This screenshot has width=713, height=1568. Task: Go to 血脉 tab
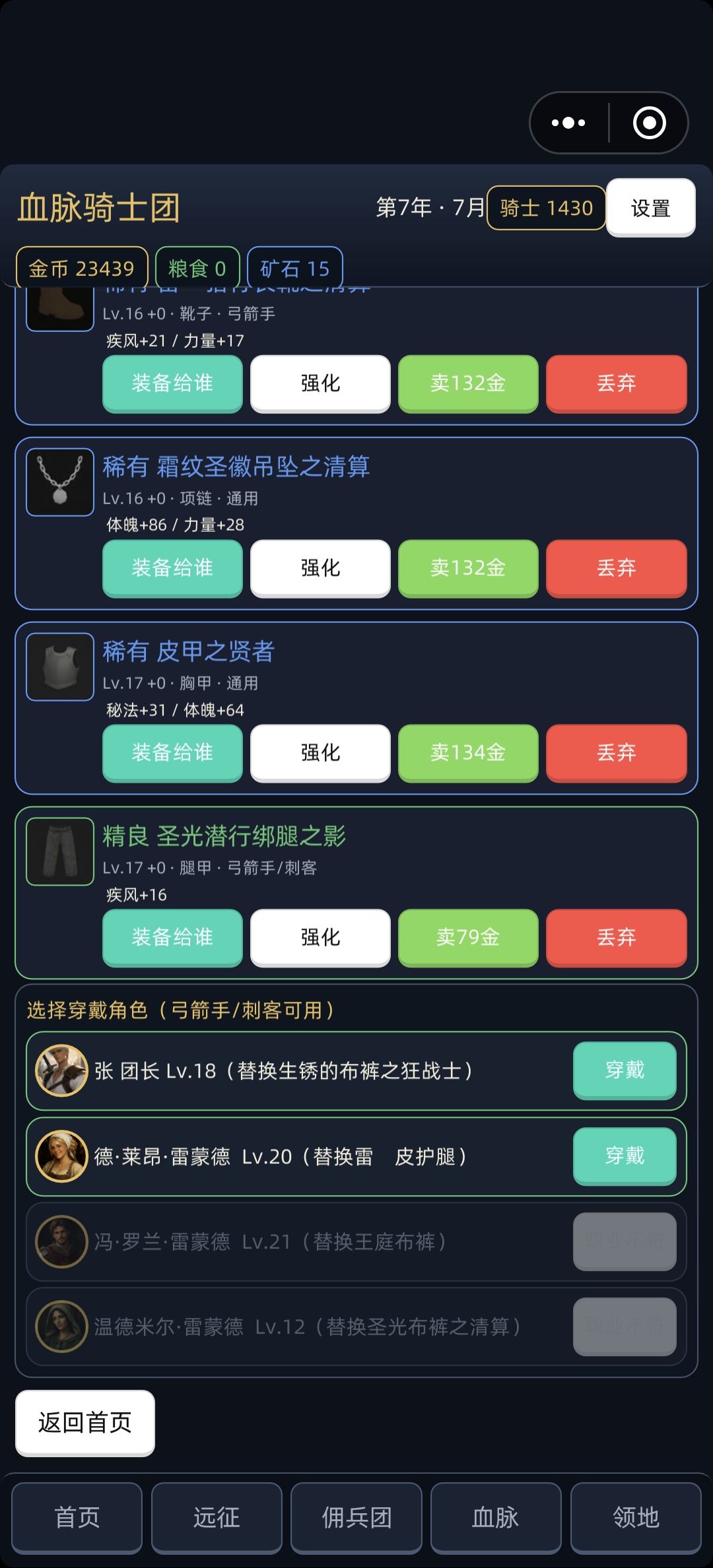click(496, 1518)
